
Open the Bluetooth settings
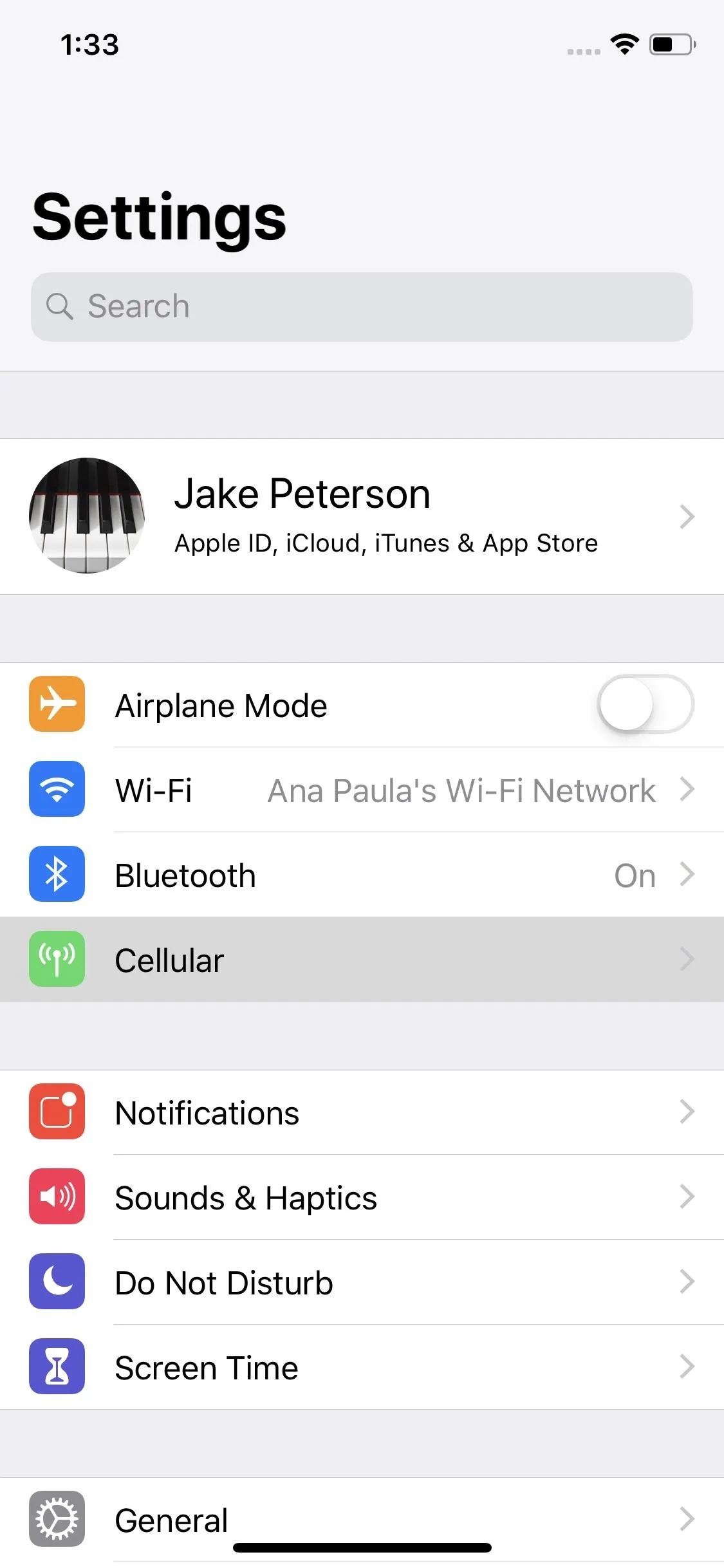(x=362, y=875)
